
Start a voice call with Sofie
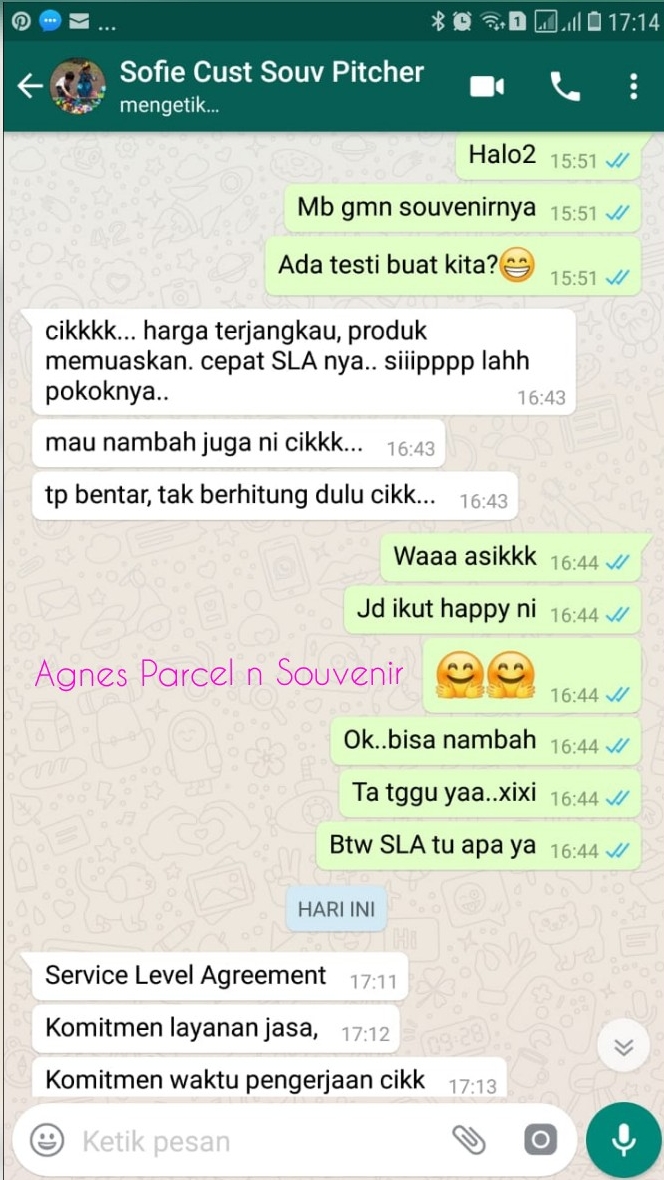pos(565,87)
